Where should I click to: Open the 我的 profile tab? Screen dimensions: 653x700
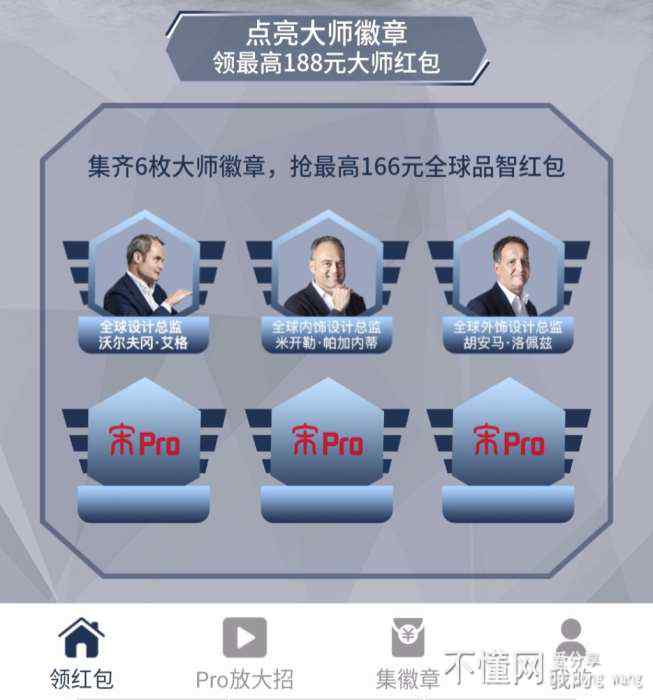pos(573,653)
